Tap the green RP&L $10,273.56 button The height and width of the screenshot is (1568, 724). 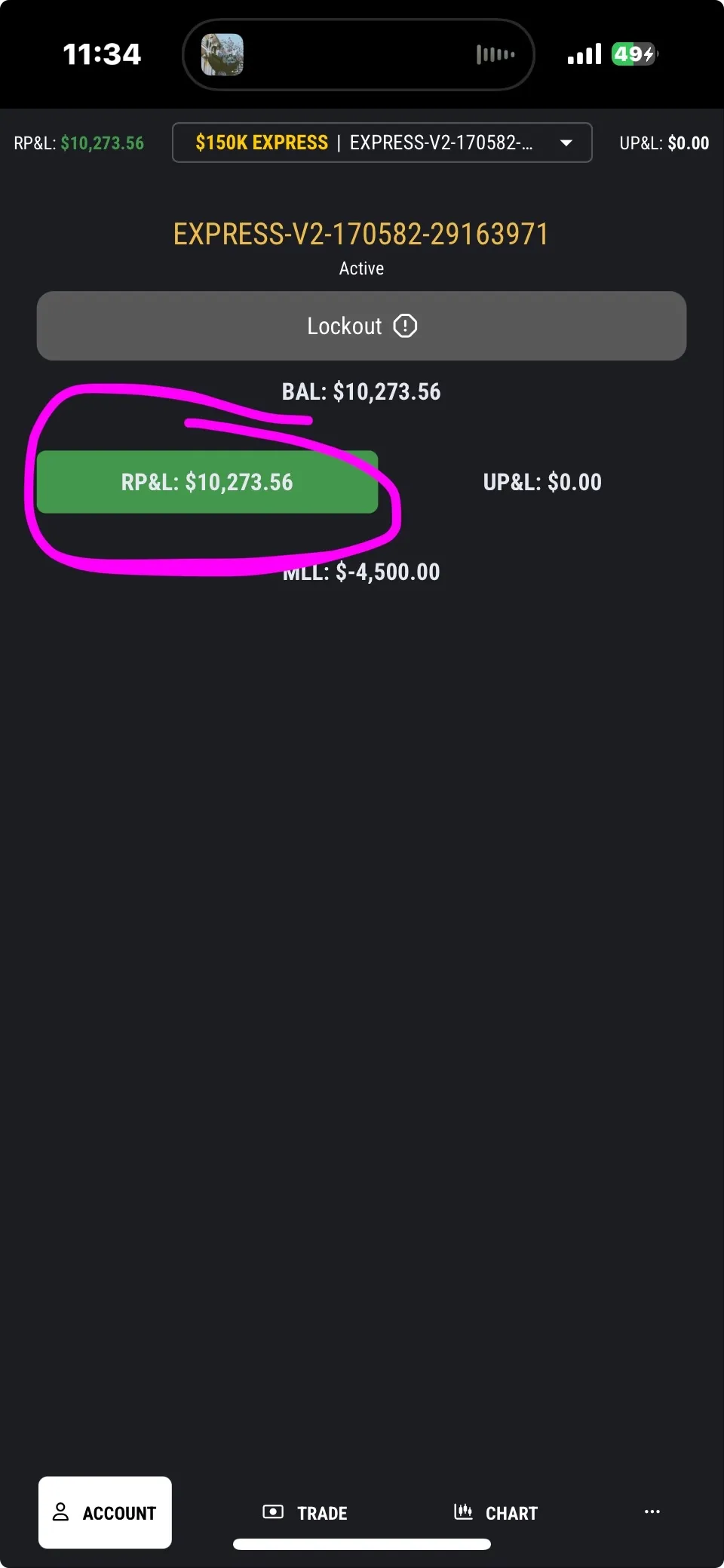[207, 482]
